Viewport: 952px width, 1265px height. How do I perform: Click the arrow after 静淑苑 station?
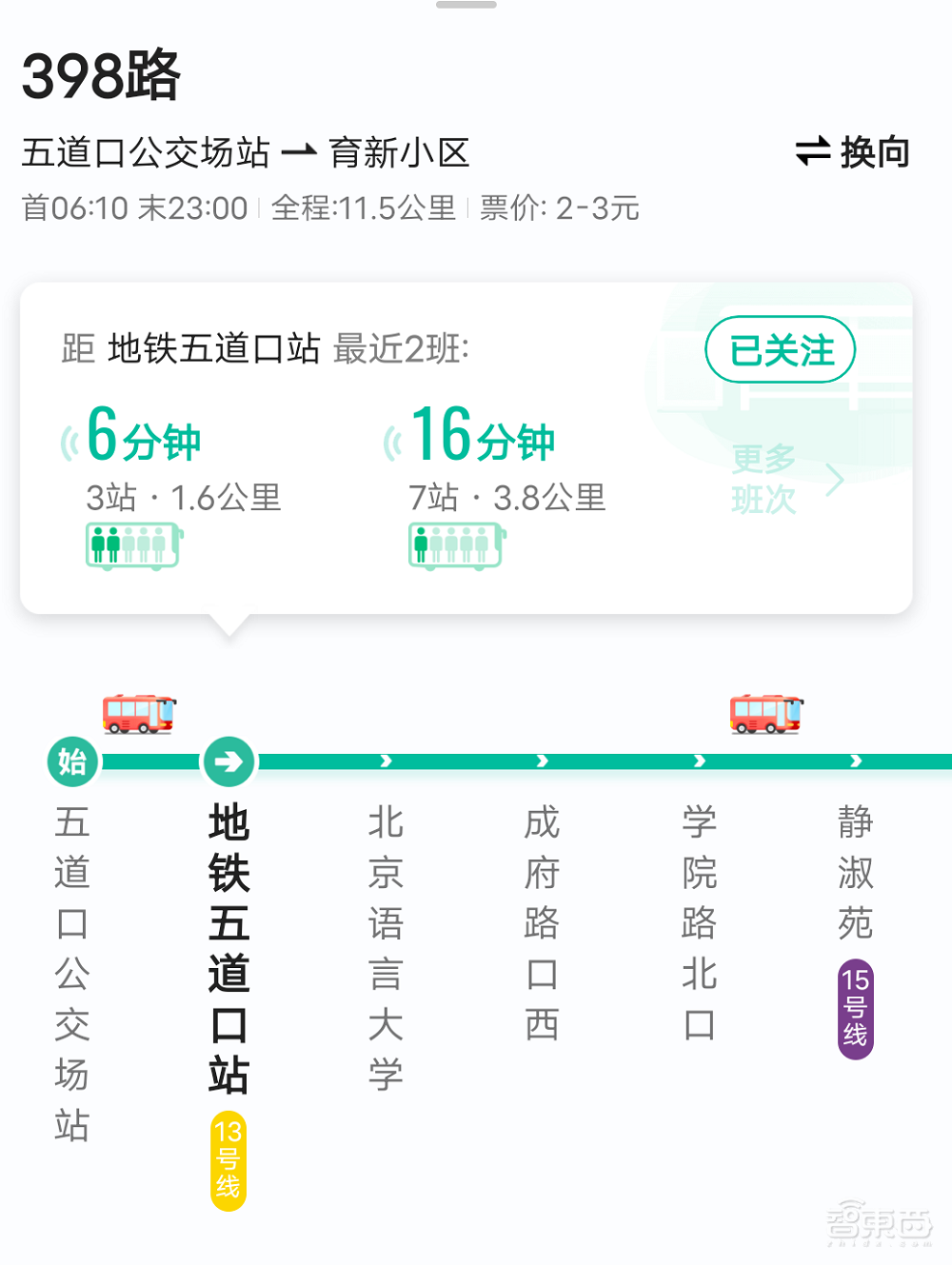[x=854, y=761]
